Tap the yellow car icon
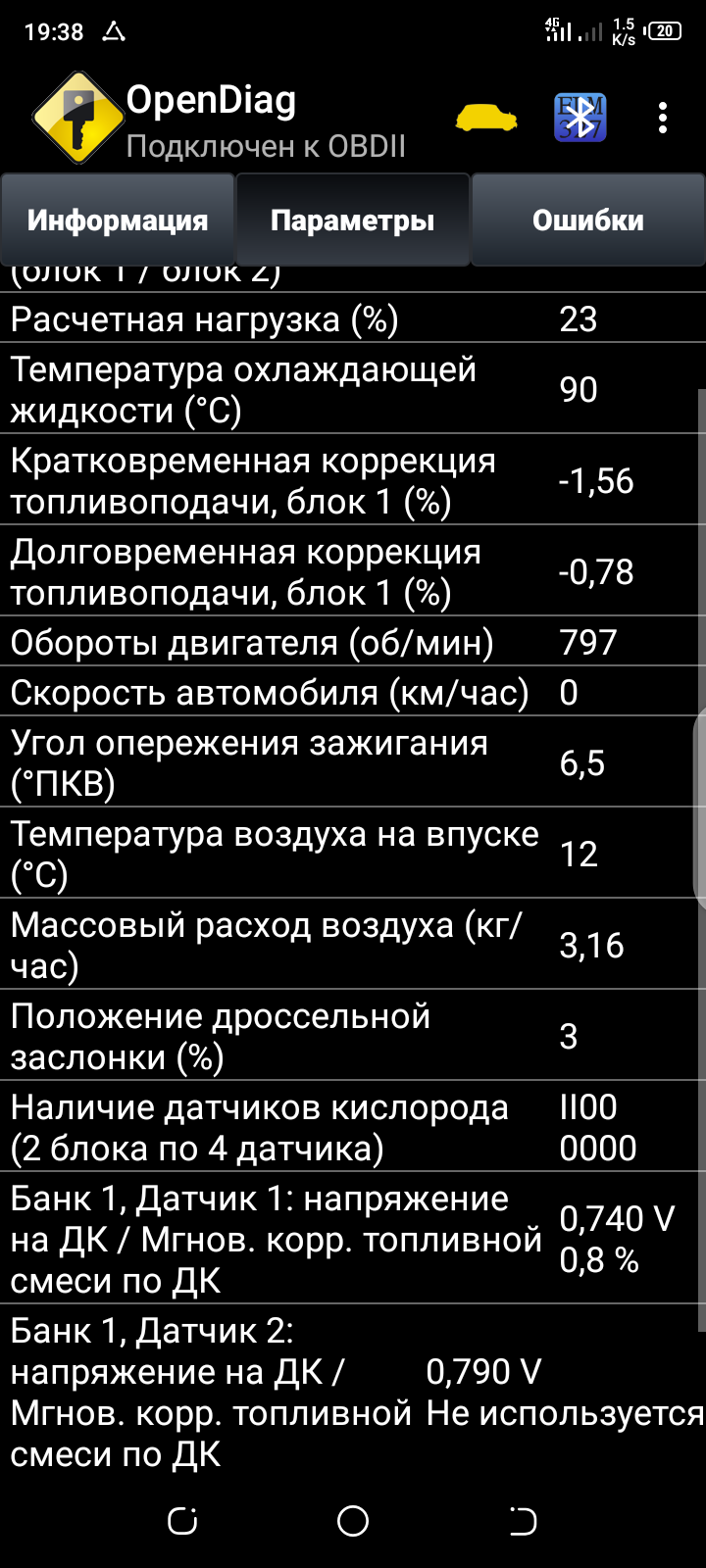 pos(486,118)
